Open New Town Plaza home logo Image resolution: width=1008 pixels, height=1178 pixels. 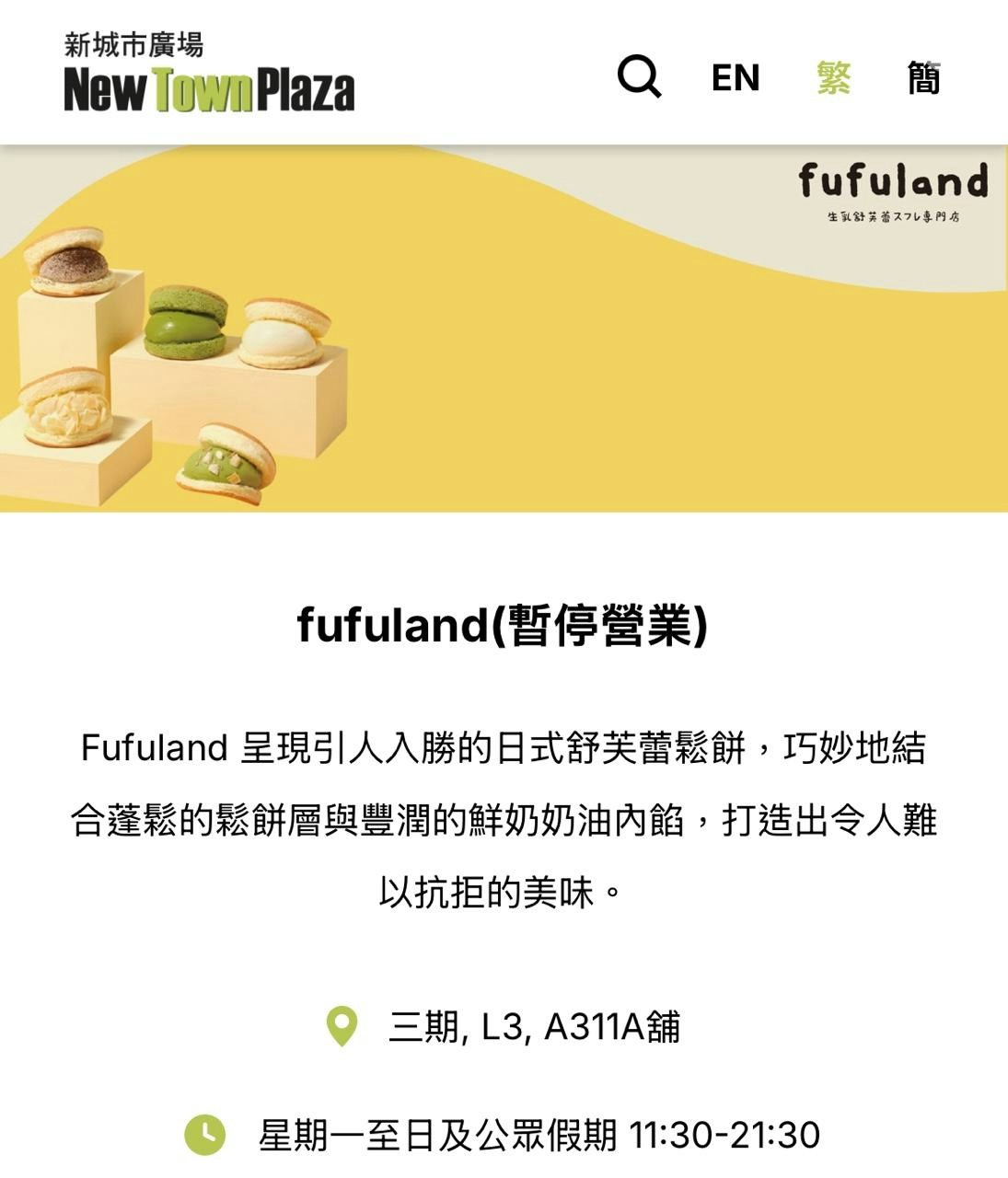click(x=209, y=75)
